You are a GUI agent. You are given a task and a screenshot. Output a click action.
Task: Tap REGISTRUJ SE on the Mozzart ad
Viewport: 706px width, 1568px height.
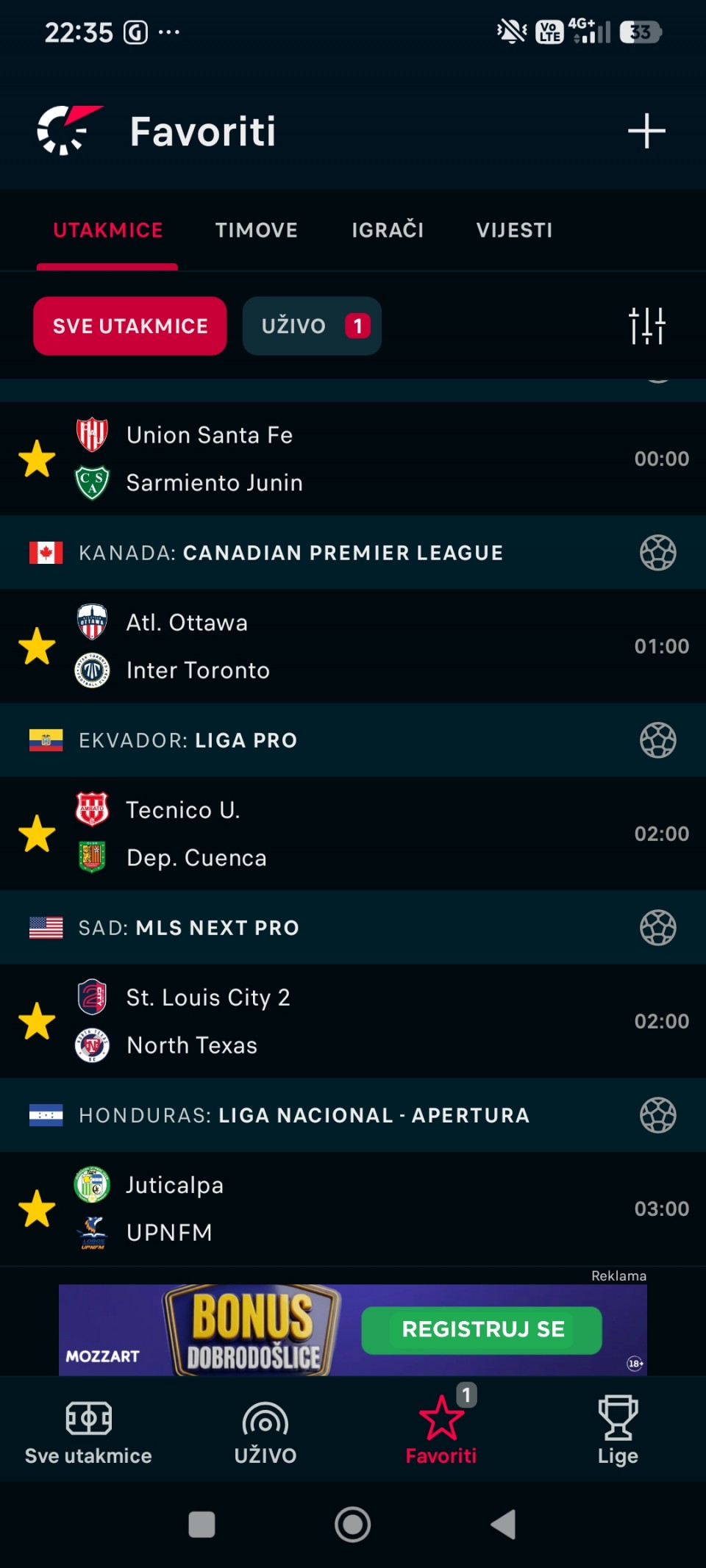[482, 1330]
